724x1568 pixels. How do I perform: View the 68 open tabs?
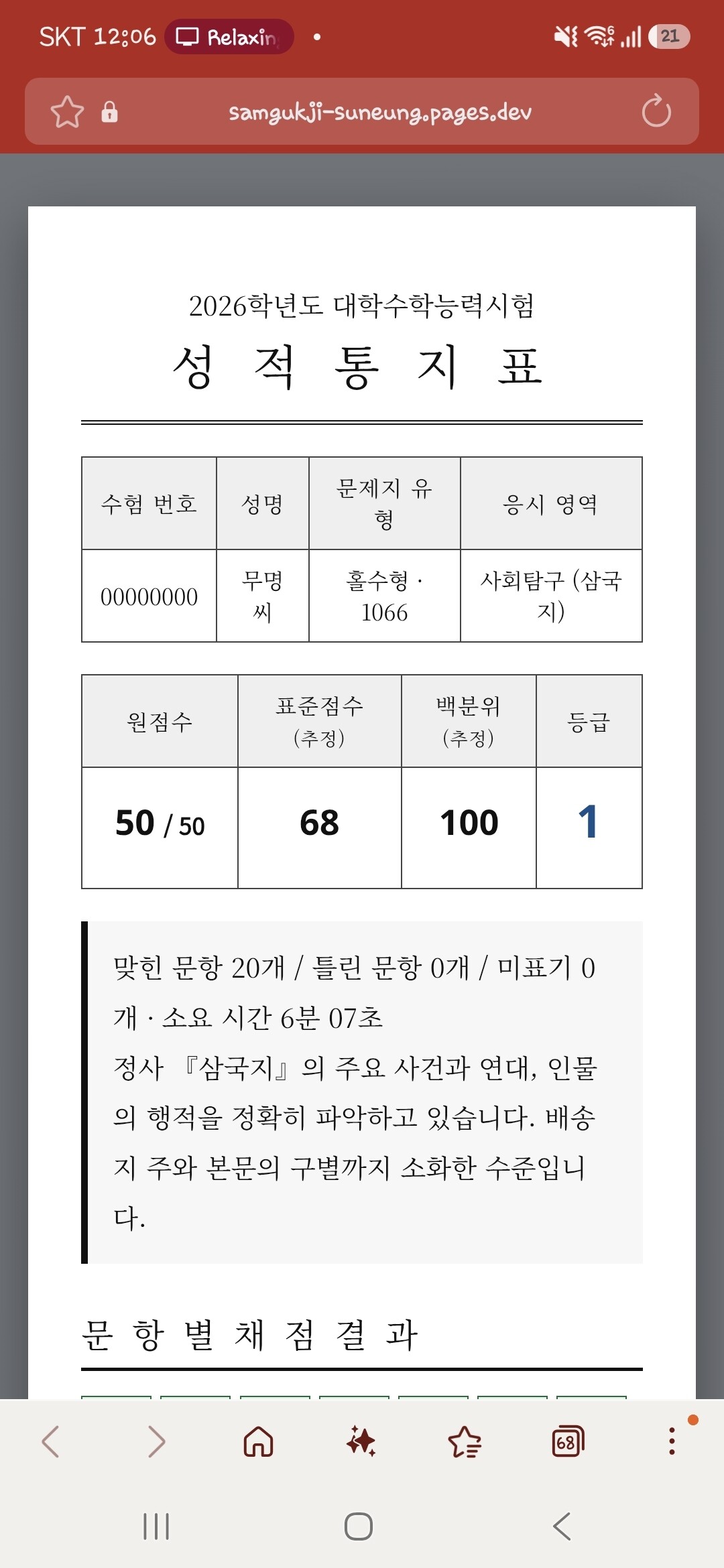pos(568,1441)
